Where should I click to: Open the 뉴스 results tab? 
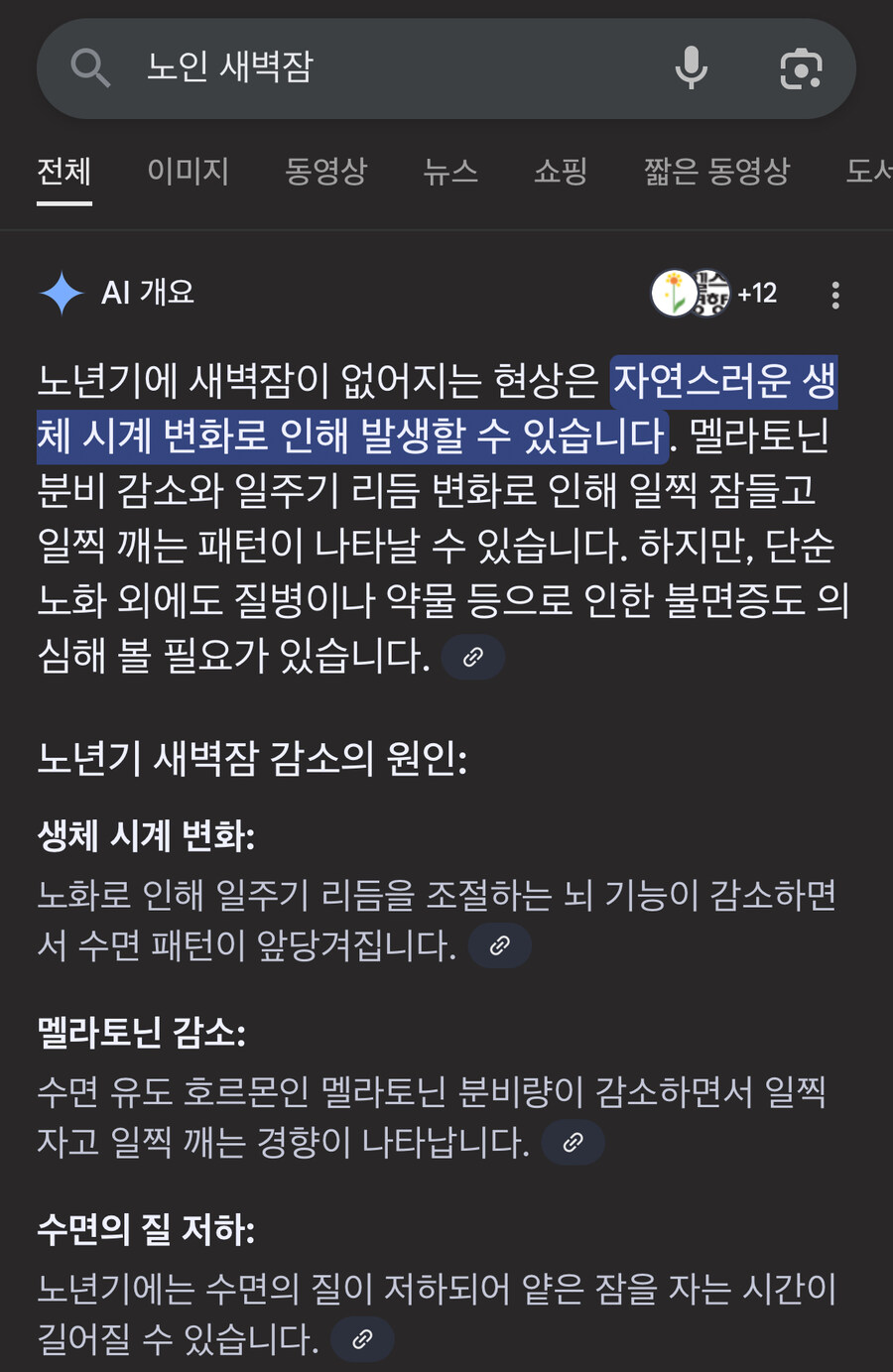451,172
